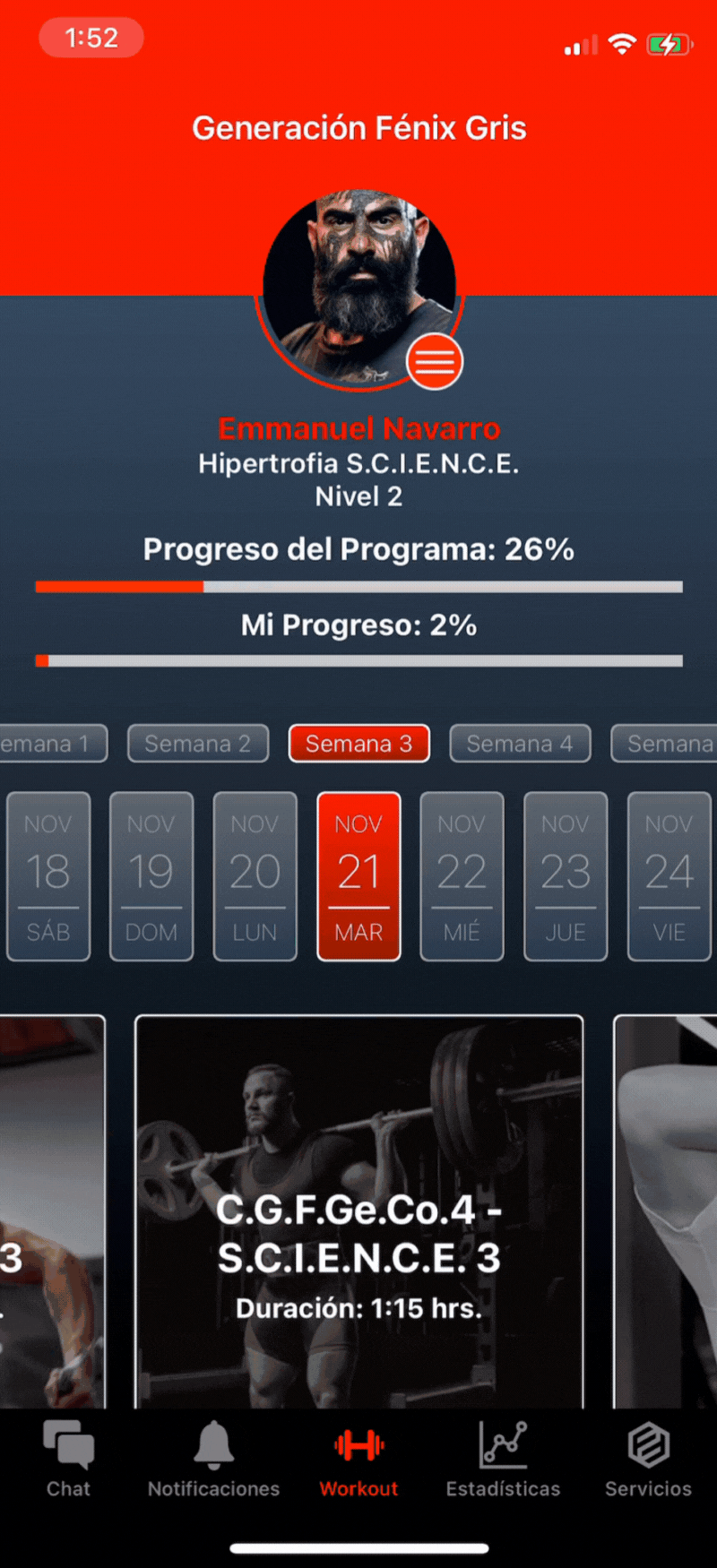Choose the Nov 20 Lun day
717x1568 pixels.
click(x=255, y=876)
